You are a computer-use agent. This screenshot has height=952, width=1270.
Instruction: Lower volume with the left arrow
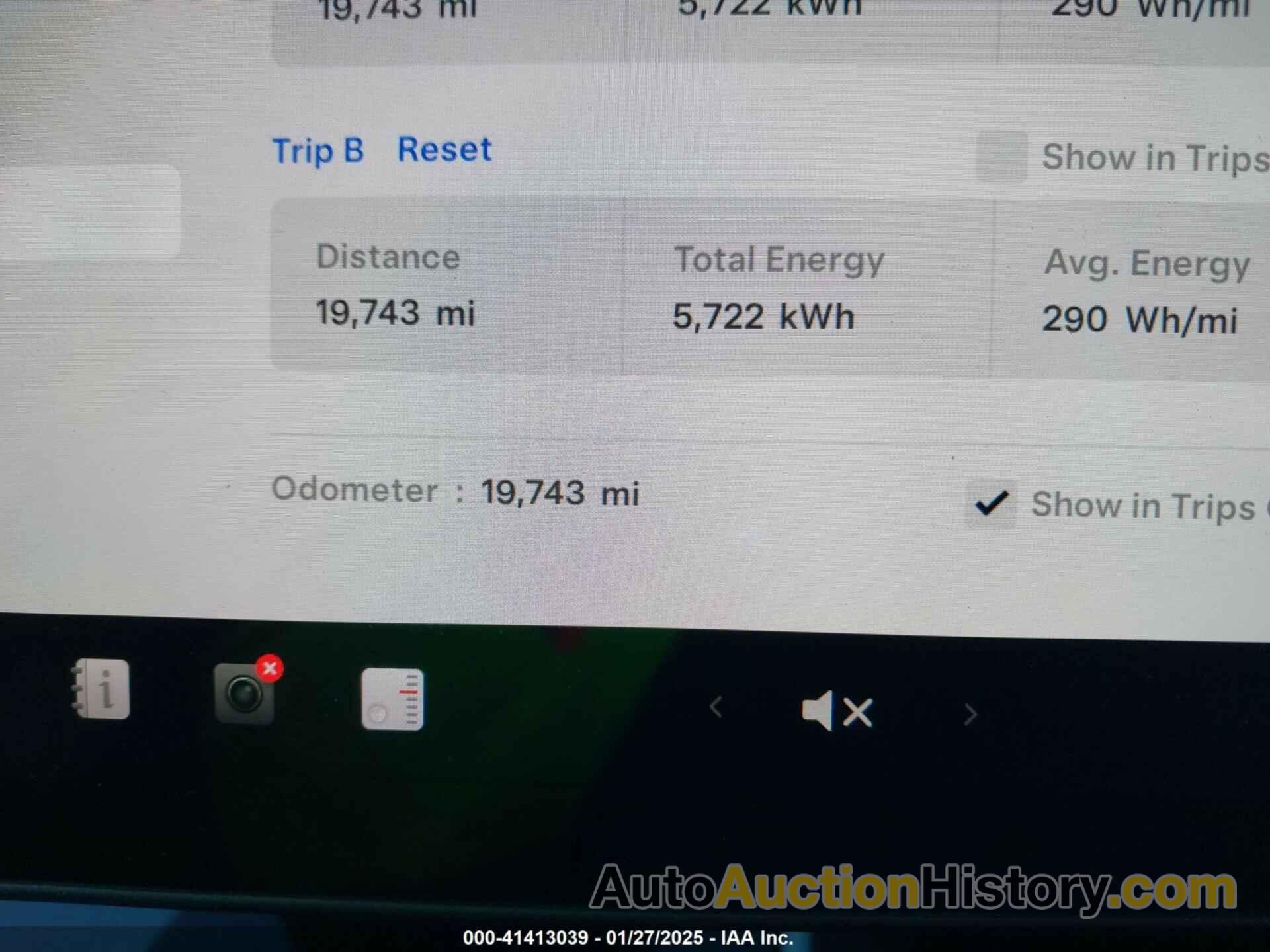pos(716,708)
